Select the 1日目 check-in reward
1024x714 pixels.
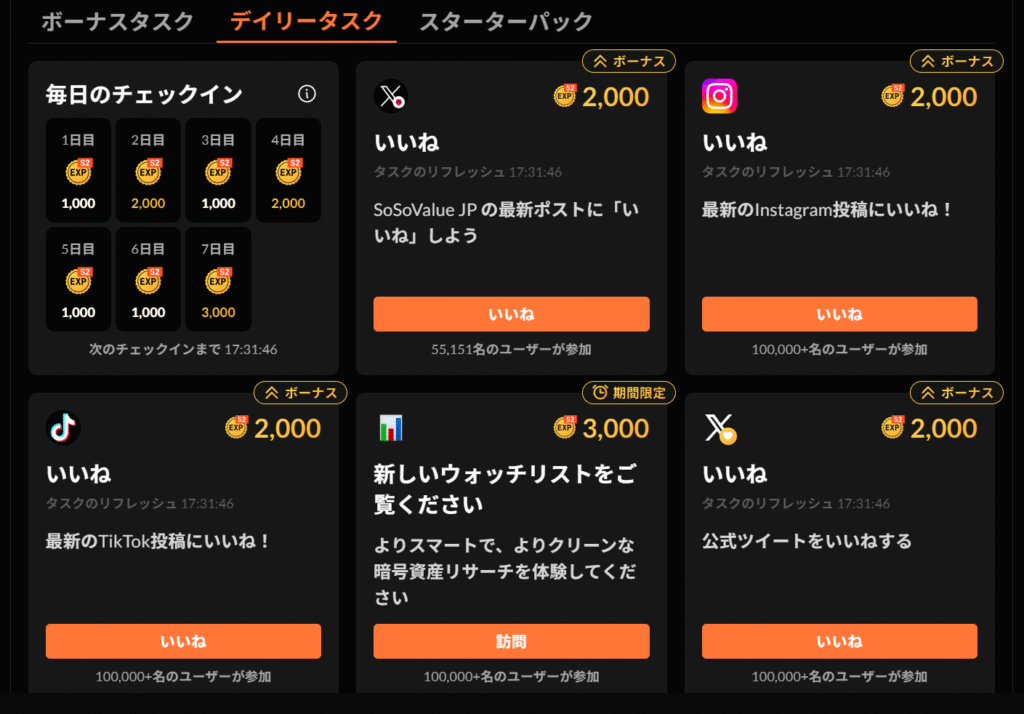click(x=79, y=170)
